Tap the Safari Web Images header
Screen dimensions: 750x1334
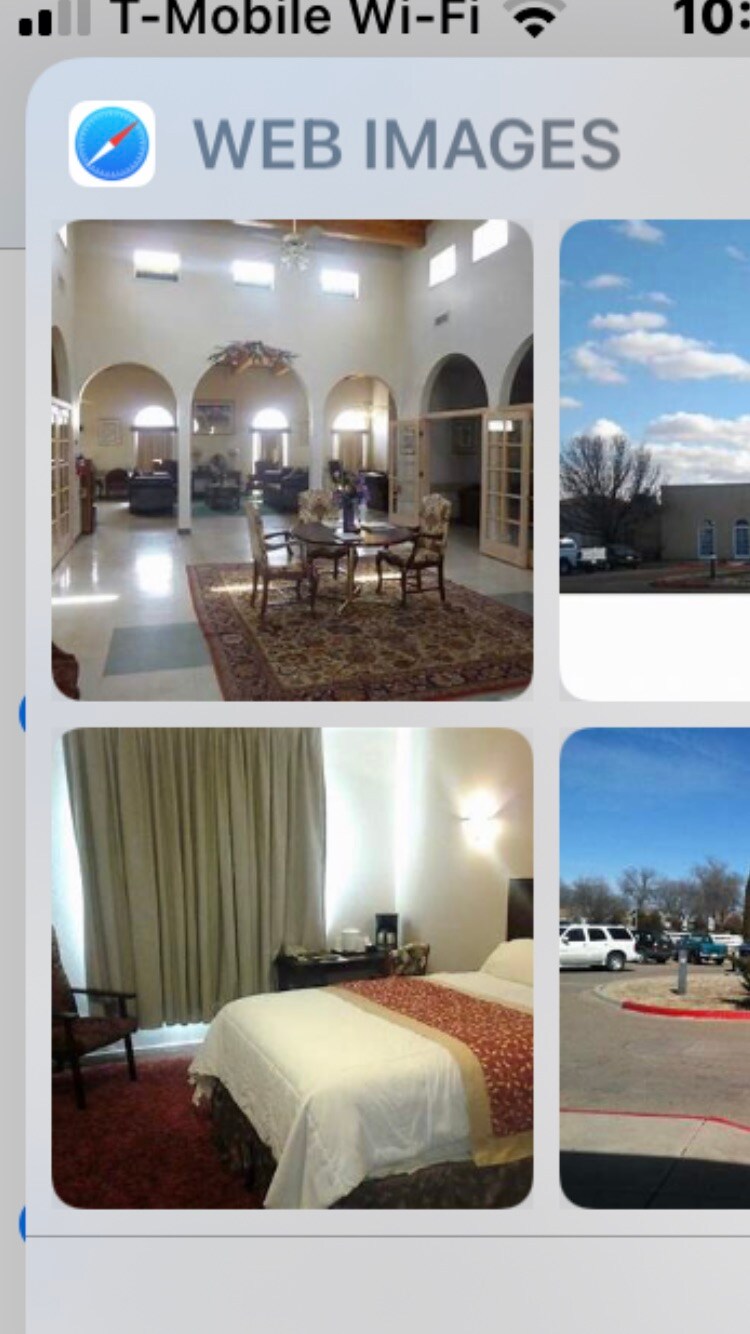pos(405,144)
